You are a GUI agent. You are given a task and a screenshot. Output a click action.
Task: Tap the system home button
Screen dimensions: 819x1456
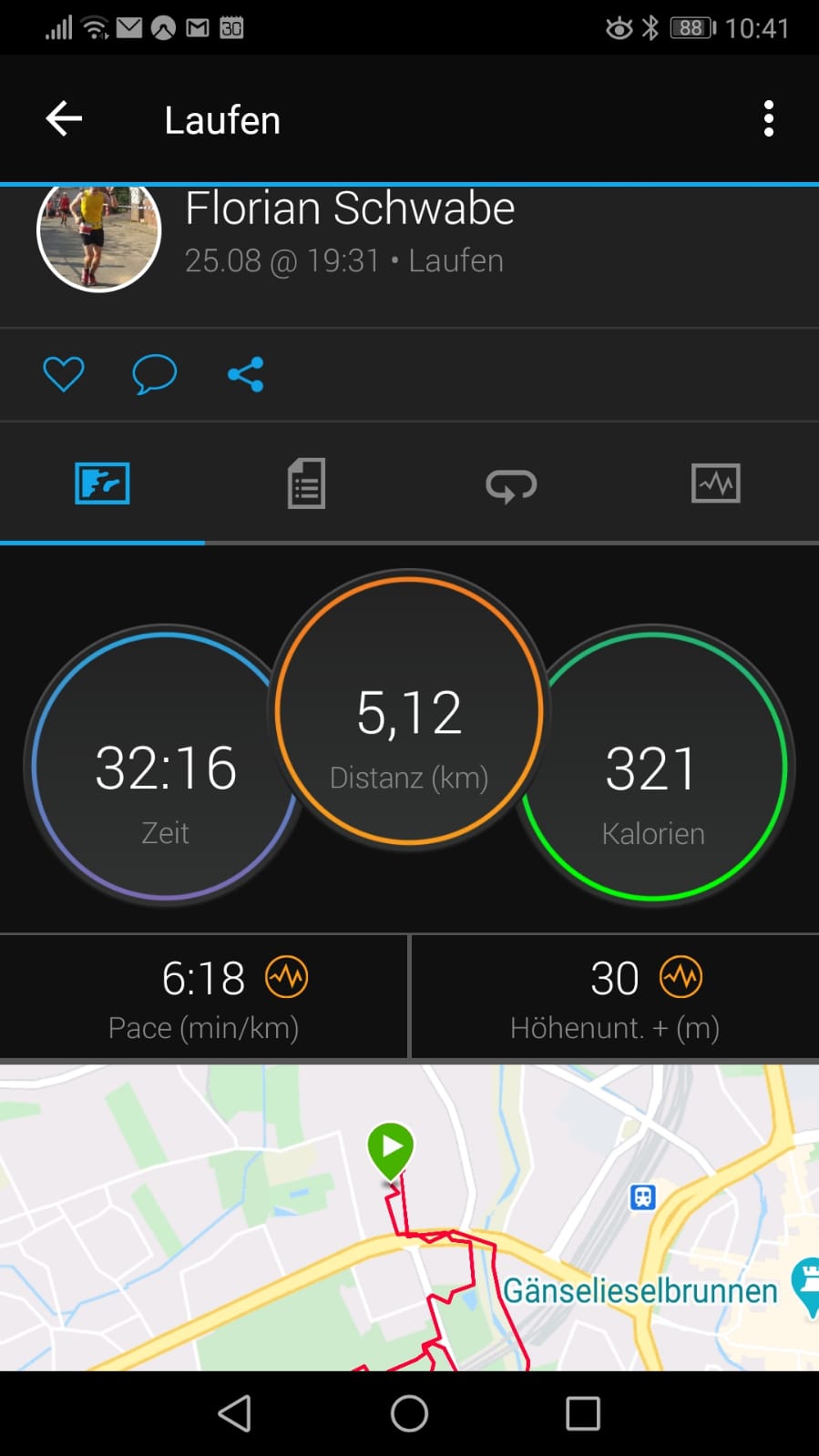coord(409,1413)
